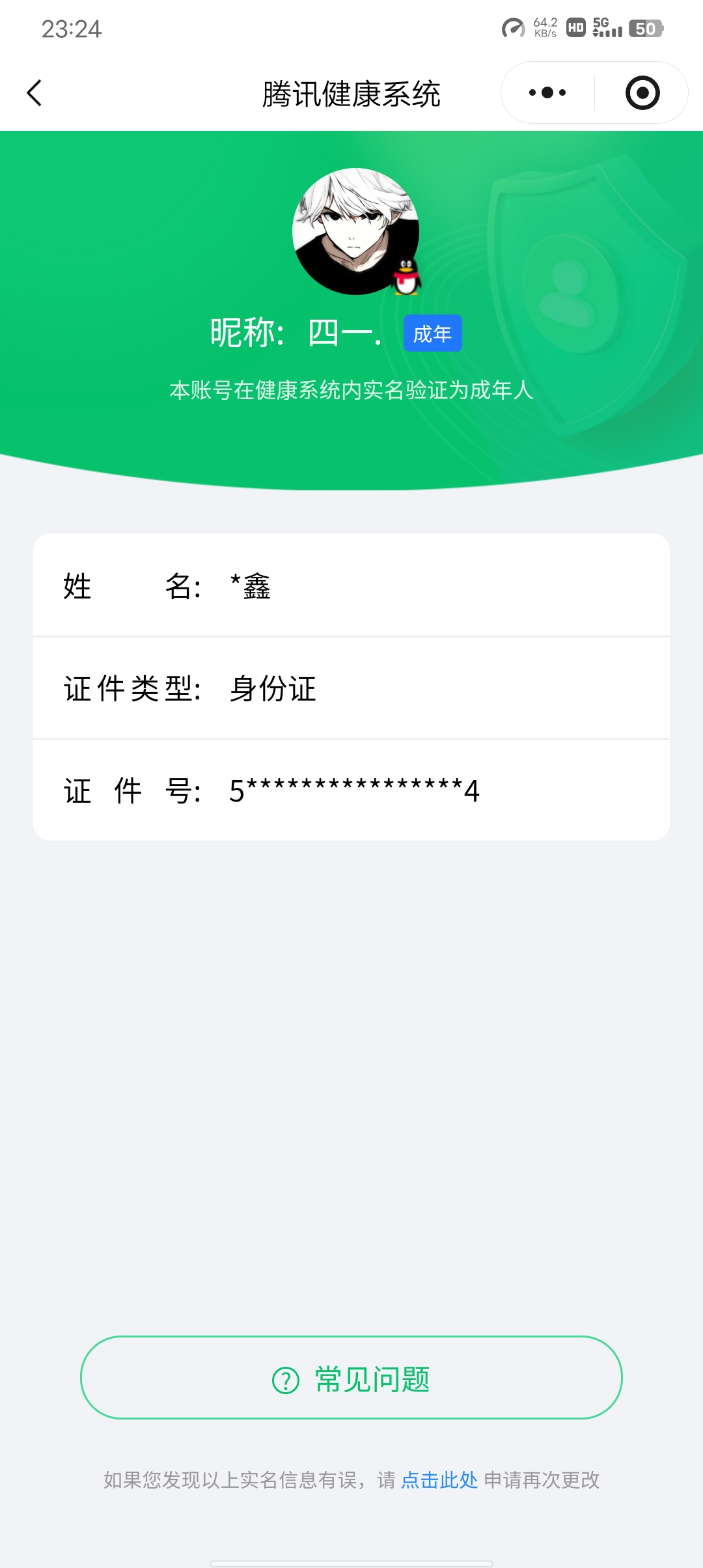Open the mini program more options menu

pyautogui.click(x=547, y=93)
